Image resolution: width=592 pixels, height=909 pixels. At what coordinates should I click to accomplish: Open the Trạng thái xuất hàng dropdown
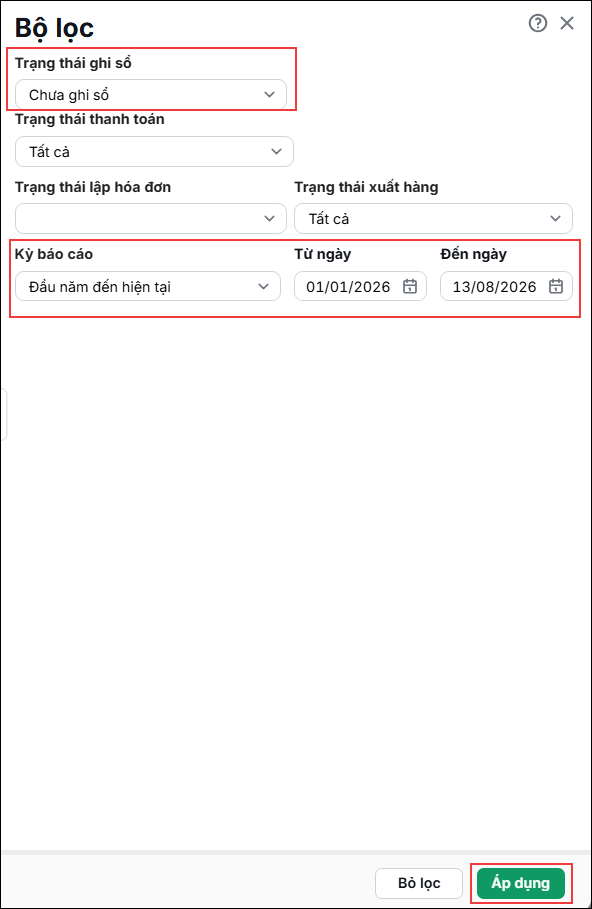(433, 219)
